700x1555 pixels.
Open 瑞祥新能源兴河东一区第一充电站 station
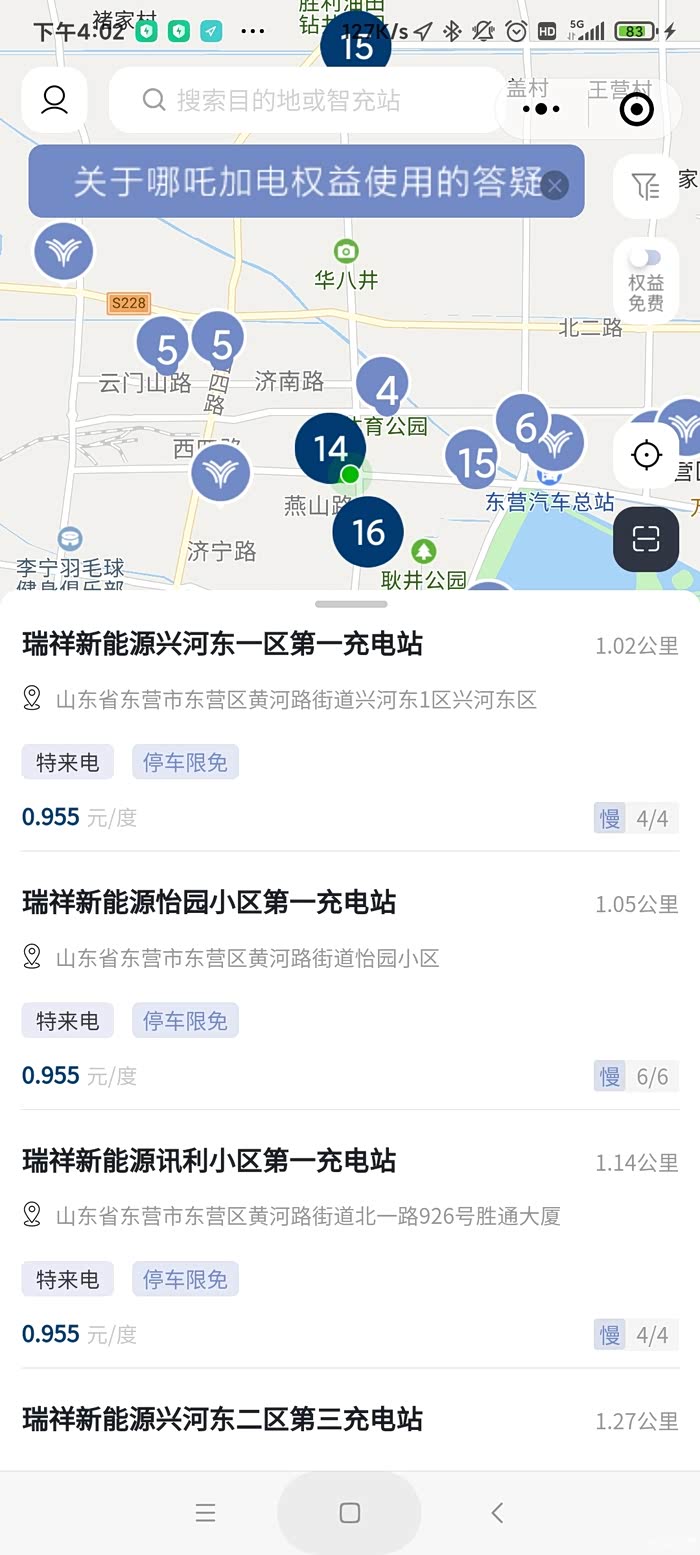(x=350, y=729)
